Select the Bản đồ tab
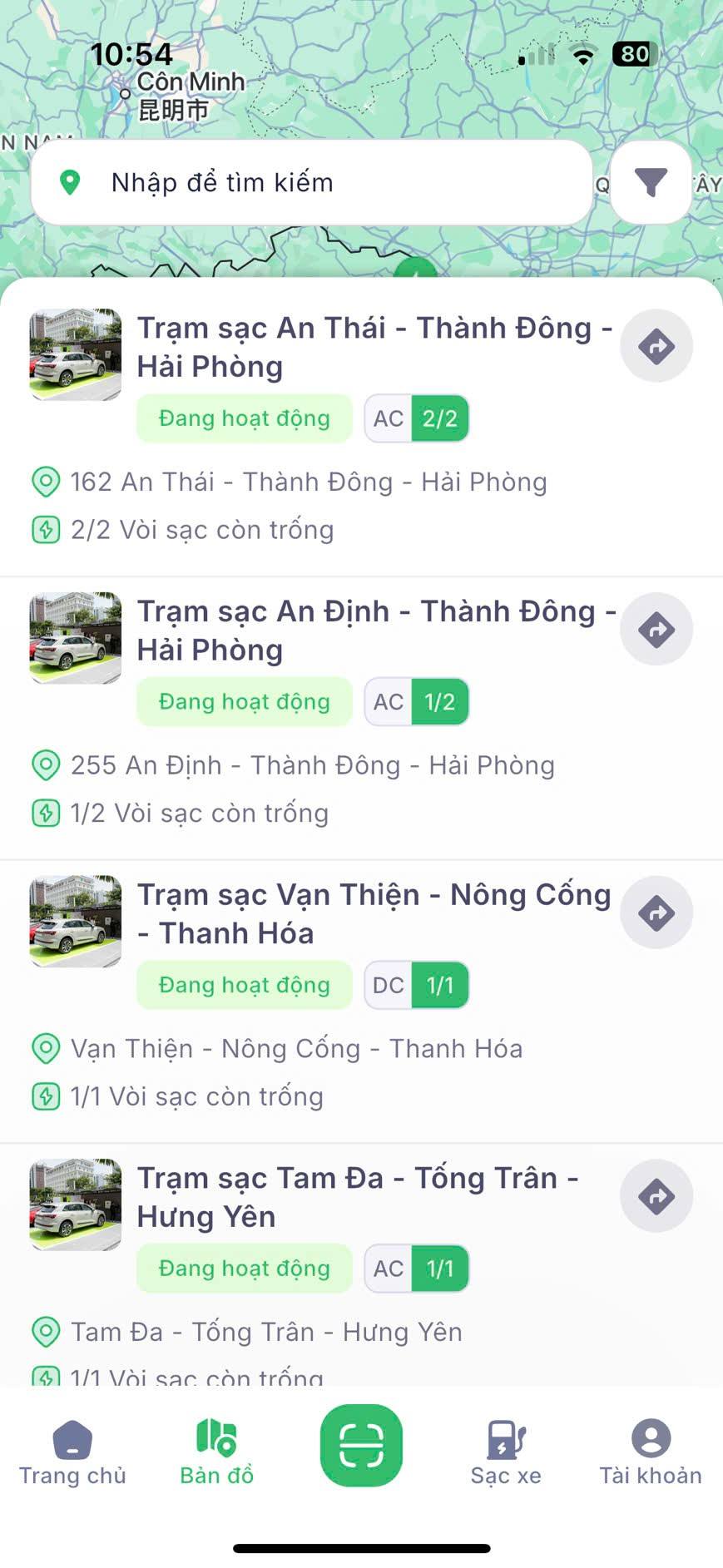The height and width of the screenshot is (1568, 723). (x=216, y=1452)
